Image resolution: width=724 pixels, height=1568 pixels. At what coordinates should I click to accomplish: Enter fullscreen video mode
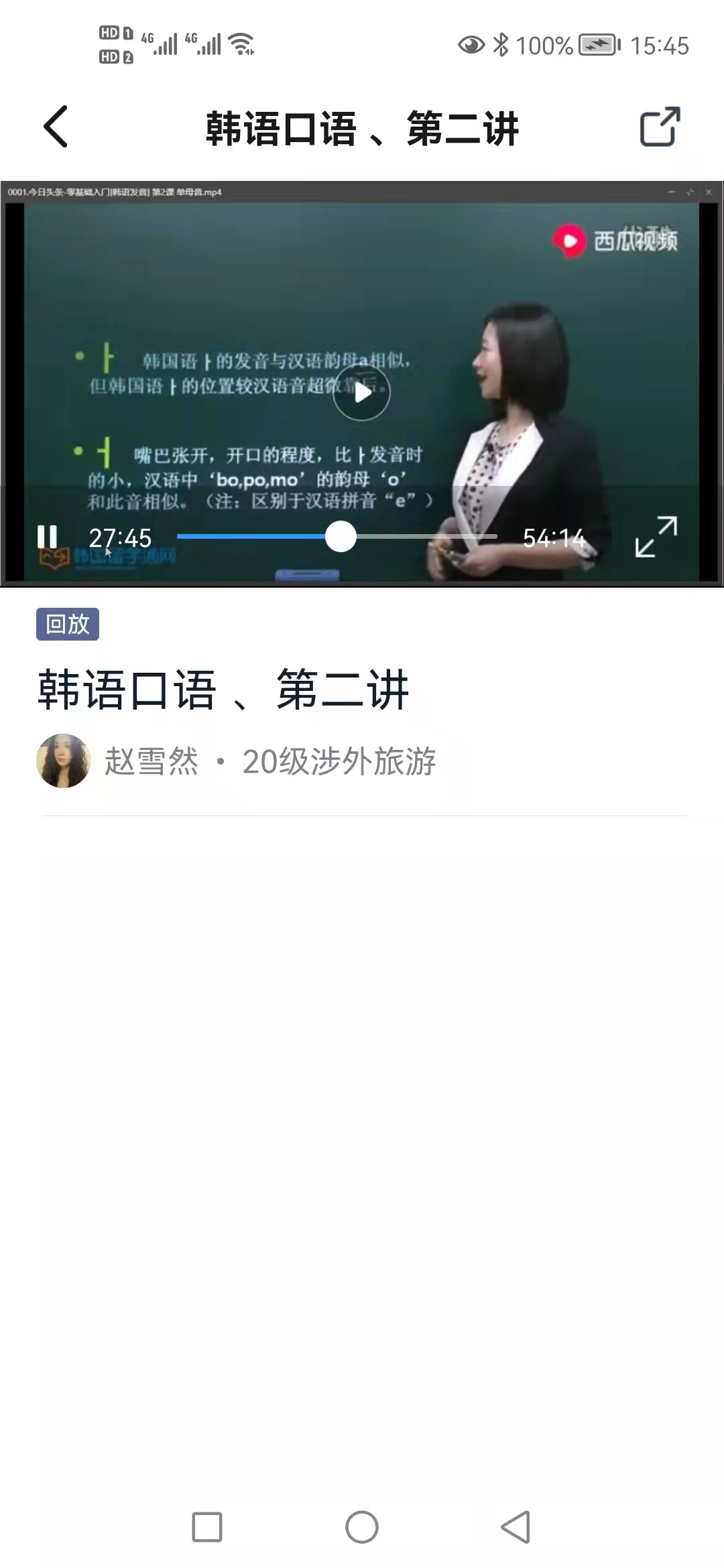point(656,537)
